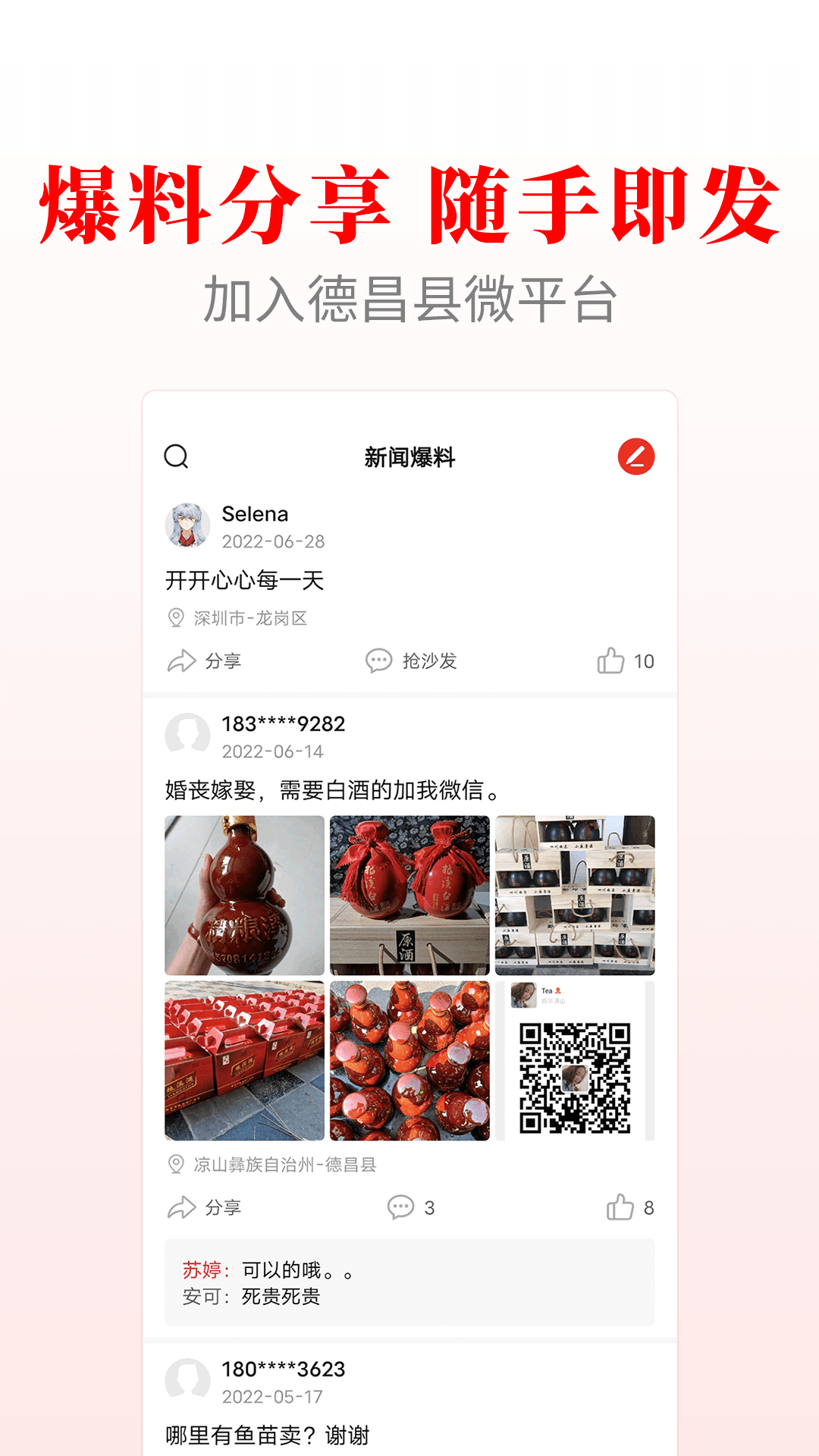Select username 苏婷 in comments
Image resolution: width=819 pixels, height=1456 pixels.
[x=203, y=1270]
